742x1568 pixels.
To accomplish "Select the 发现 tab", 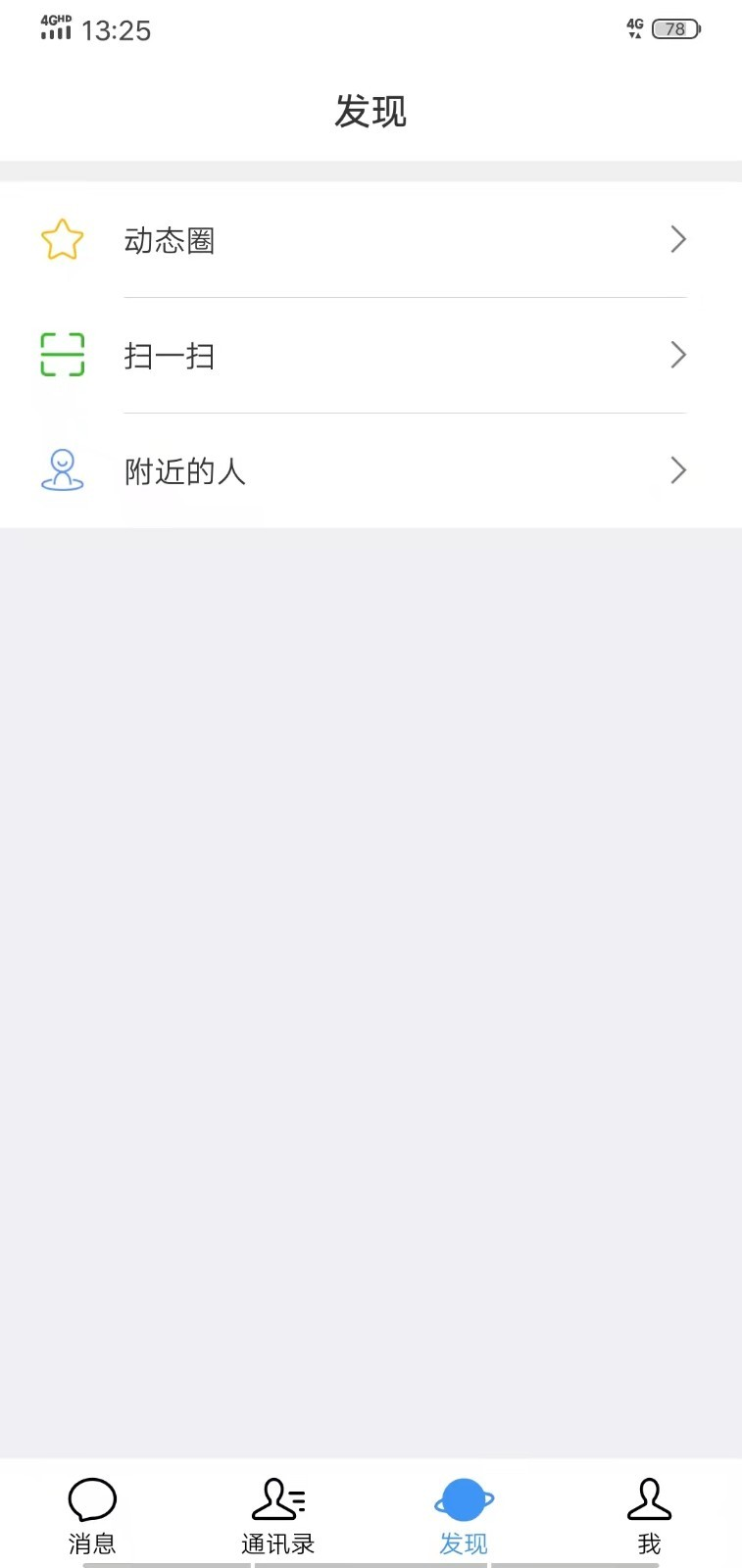I will tap(464, 1515).
